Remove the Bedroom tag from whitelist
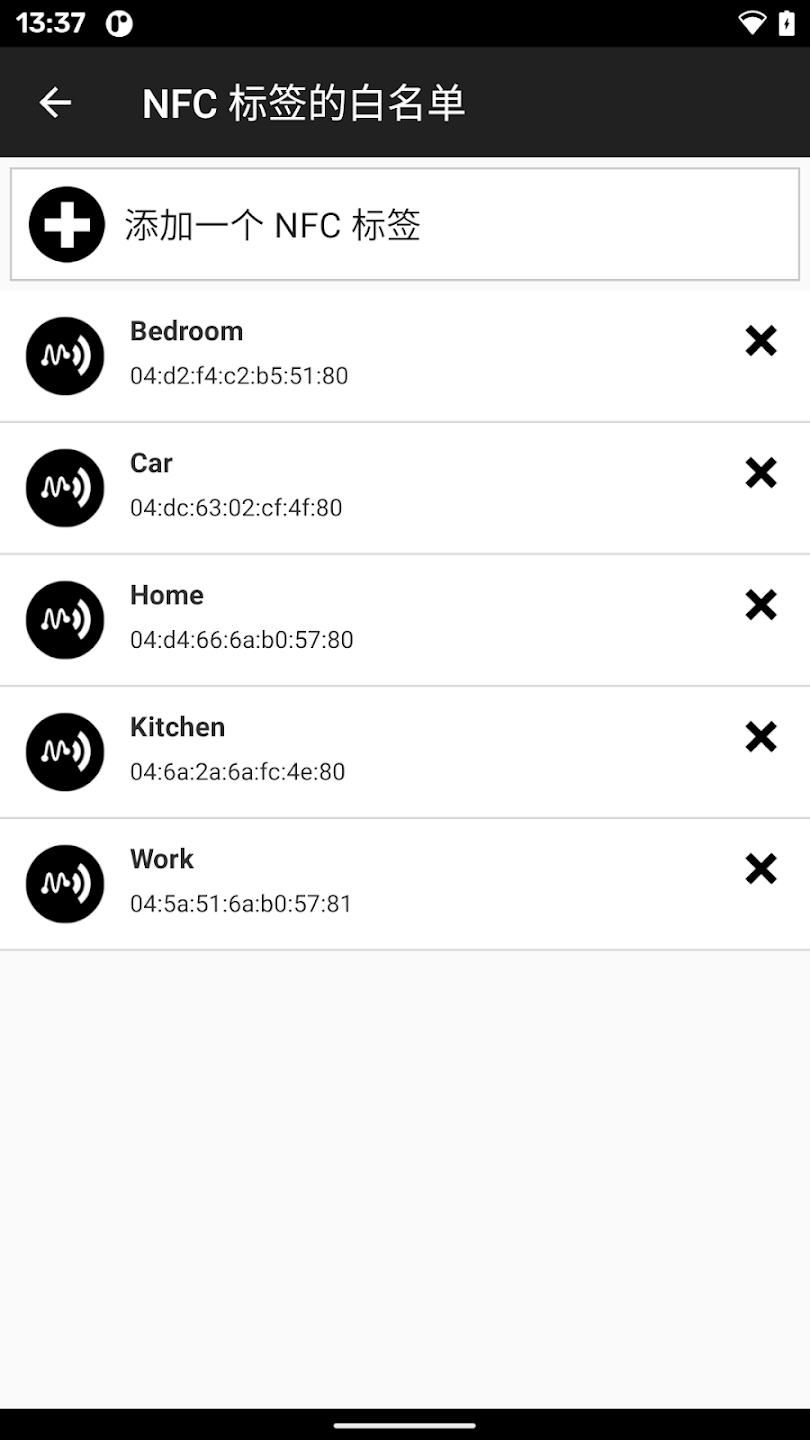Screen dimensions: 810x1440 [761, 341]
